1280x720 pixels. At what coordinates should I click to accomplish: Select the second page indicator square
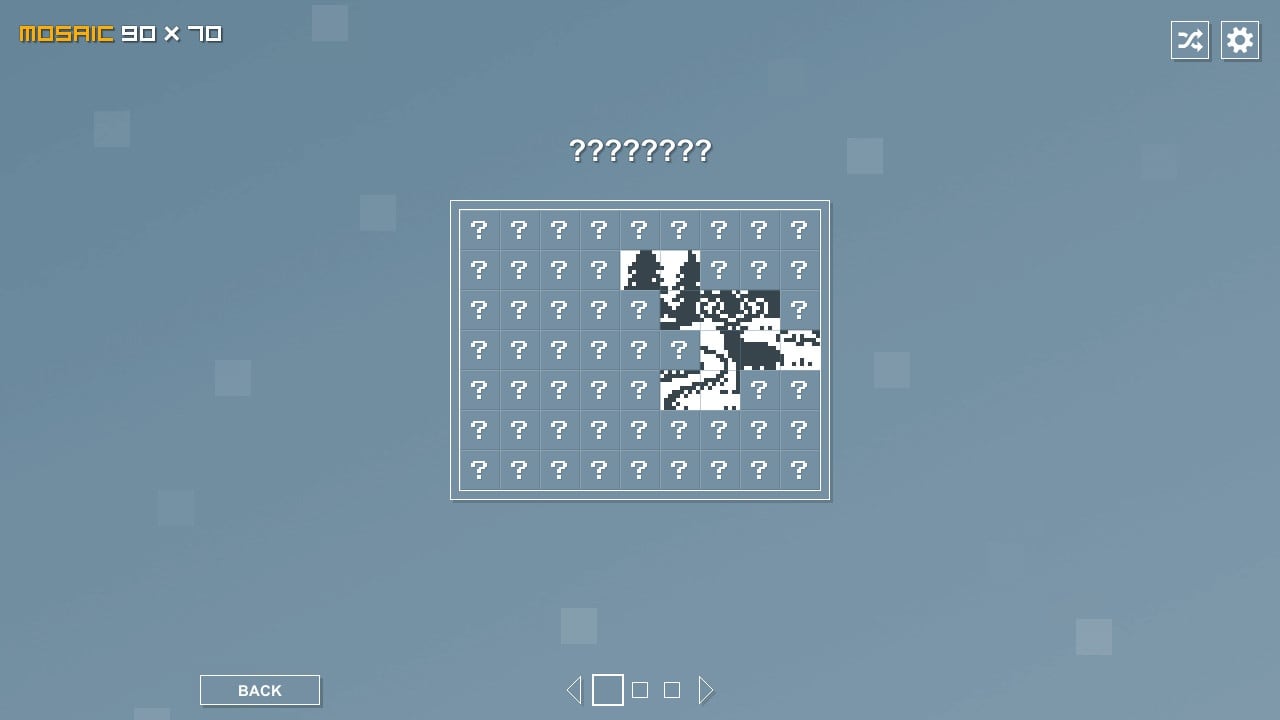(640, 690)
